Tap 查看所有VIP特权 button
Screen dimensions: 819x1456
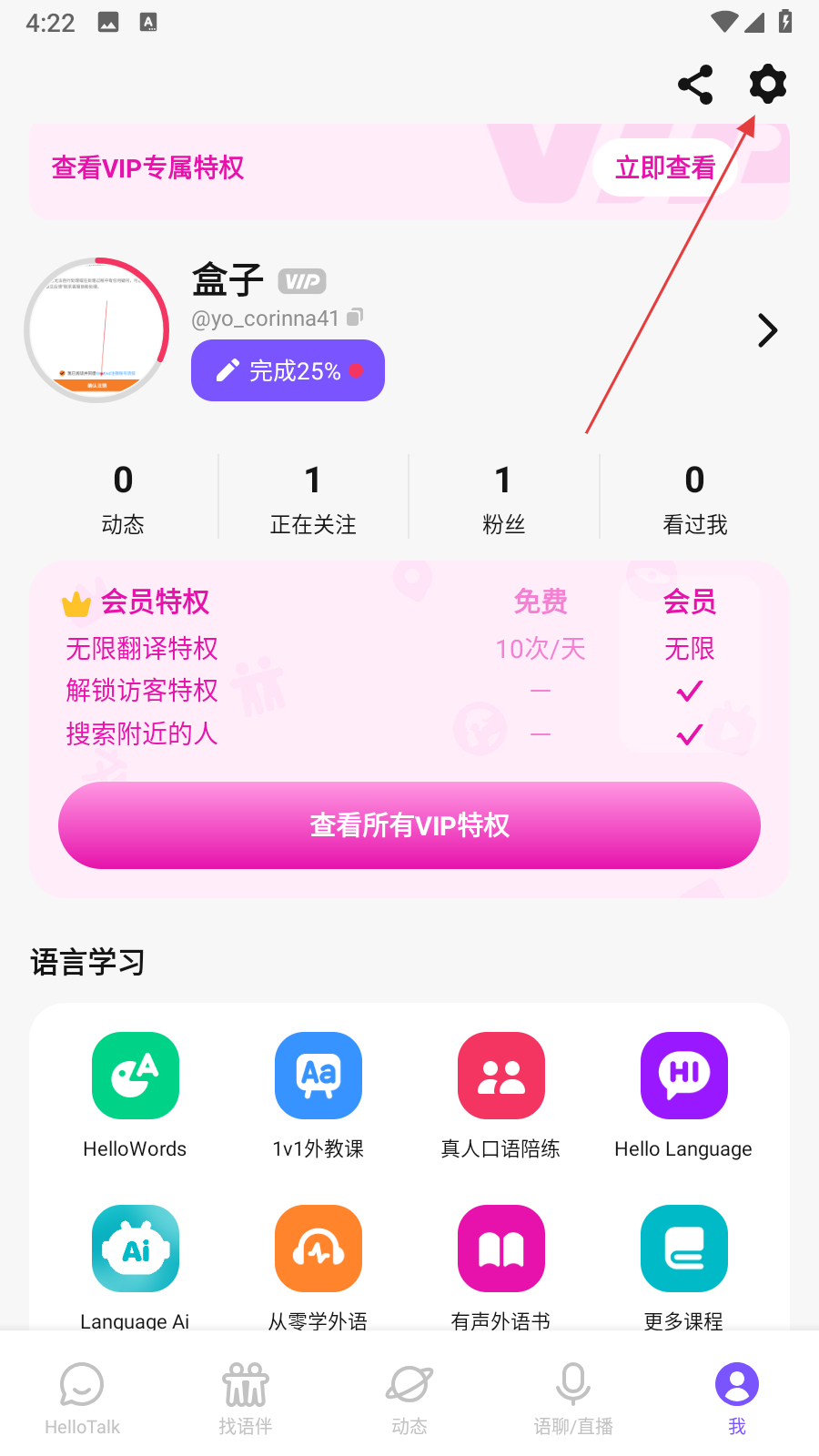coord(409,825)
